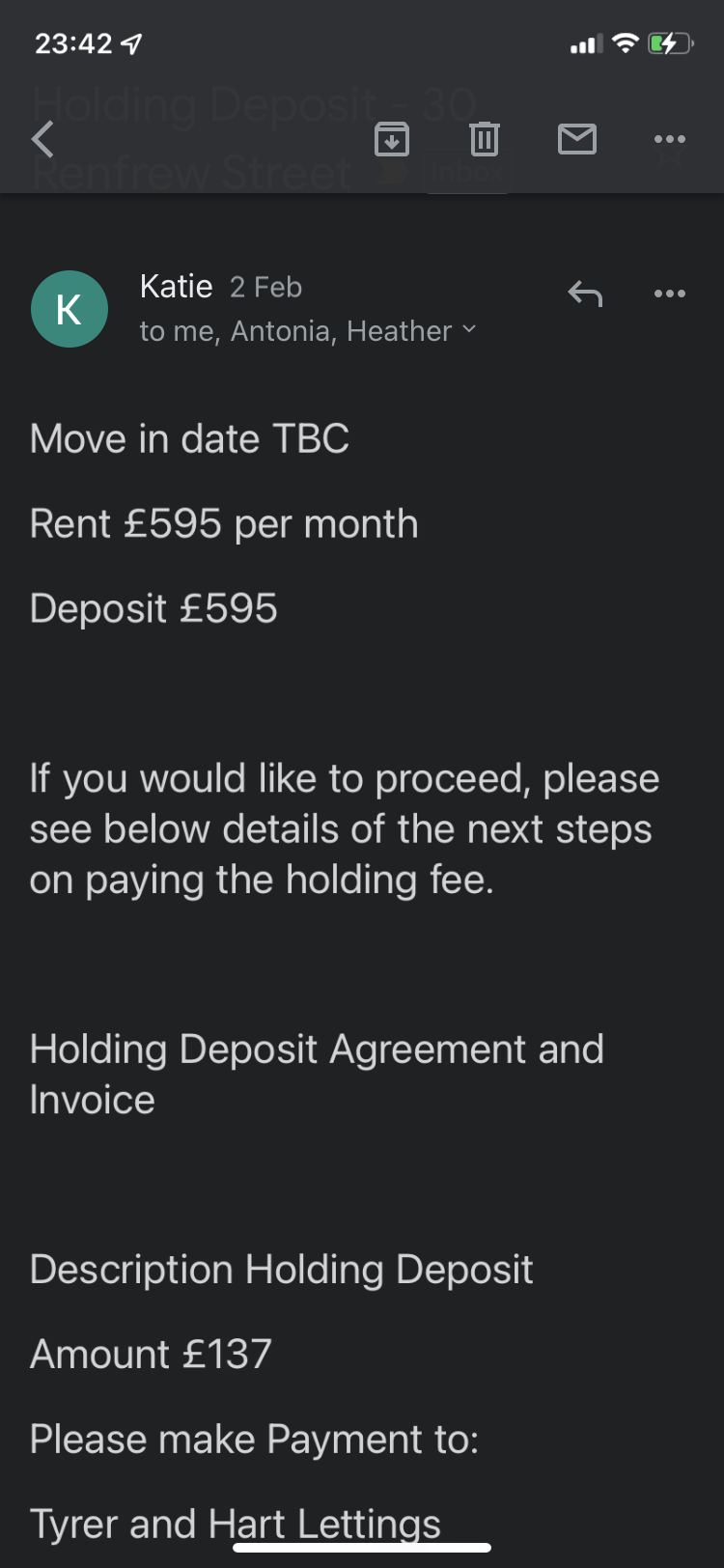Go back to the inbox
Screen dimensions: 724x1568
[42, 140]
